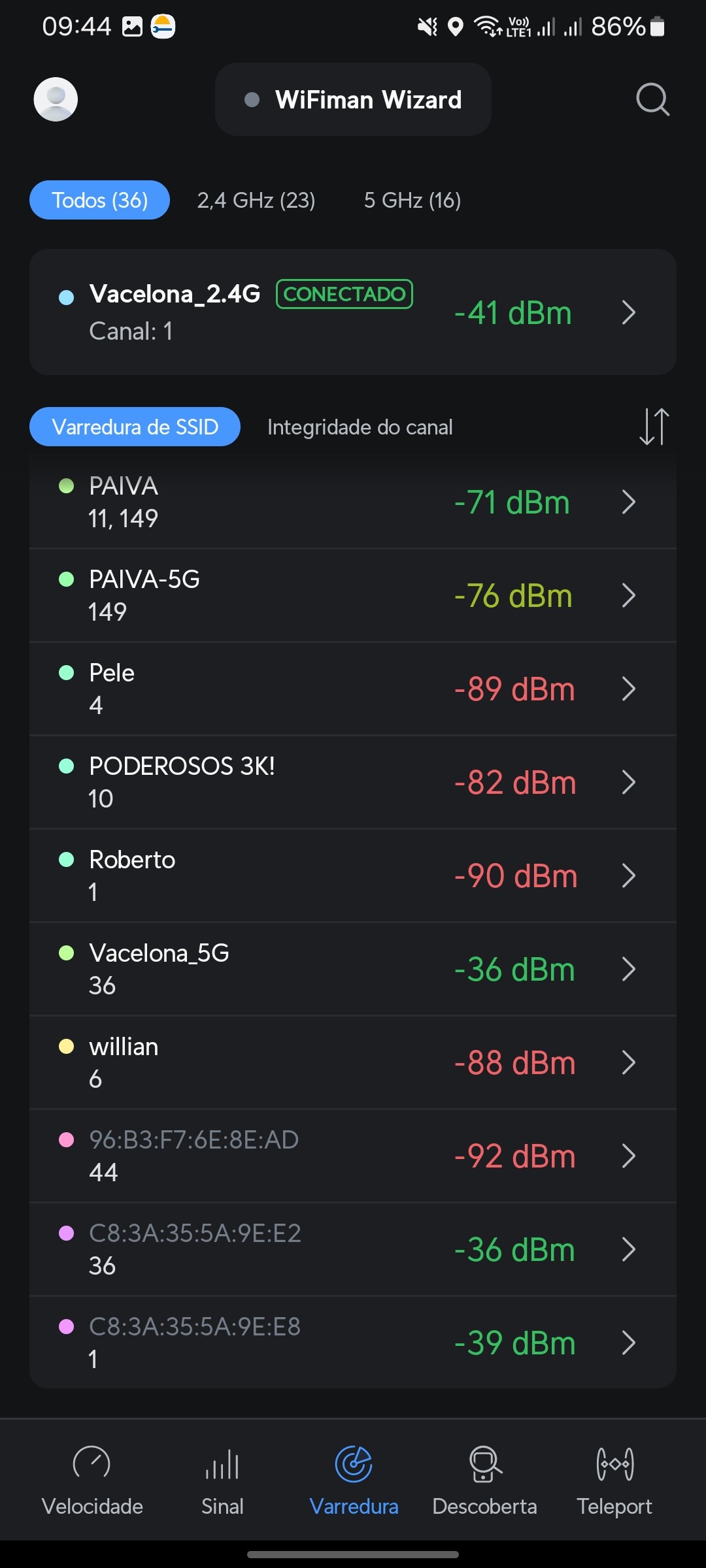Open PODEROSOS 3K! network details

(x=353, y=783)
